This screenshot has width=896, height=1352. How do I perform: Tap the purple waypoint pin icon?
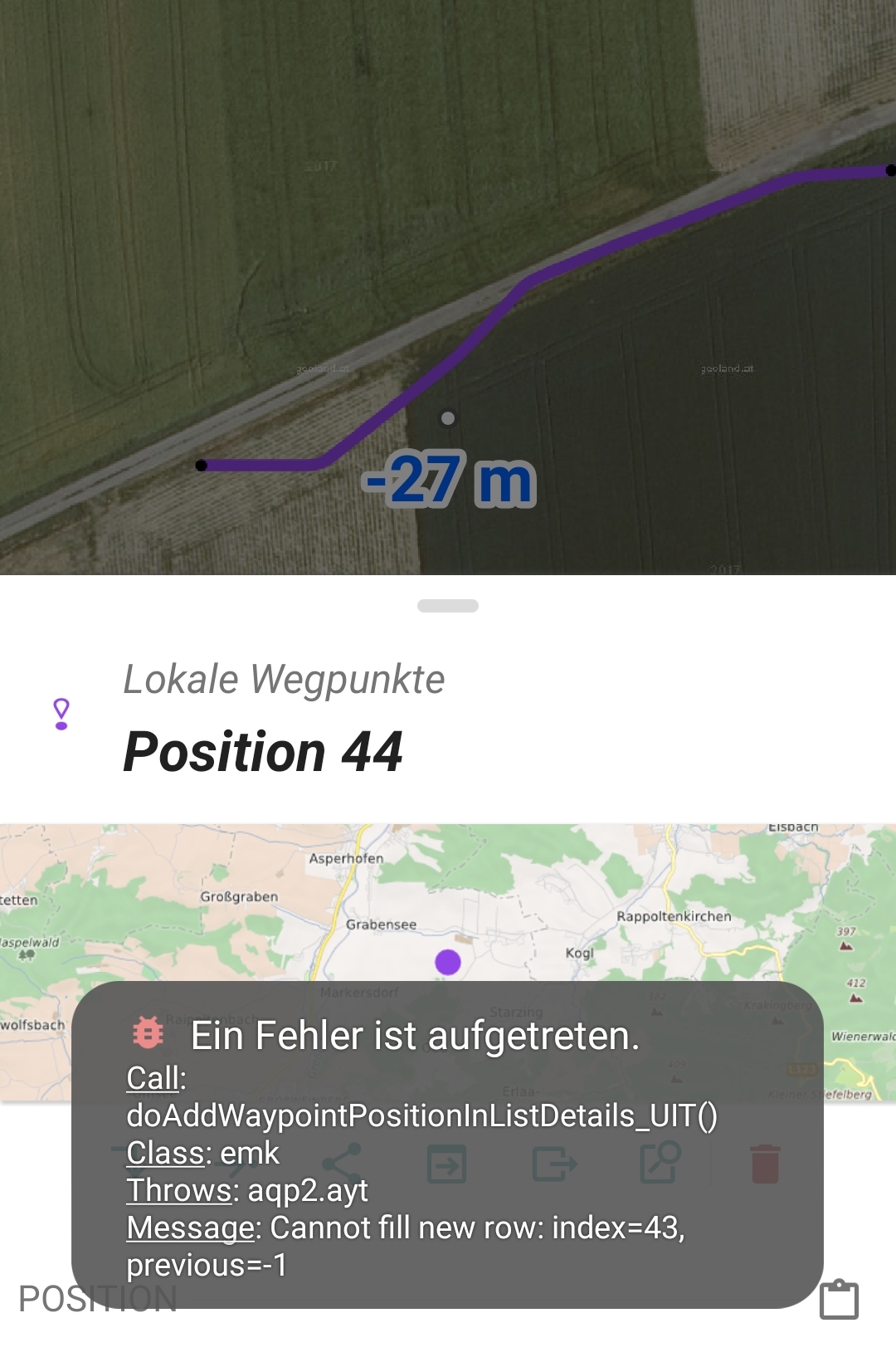coord(61,714)
